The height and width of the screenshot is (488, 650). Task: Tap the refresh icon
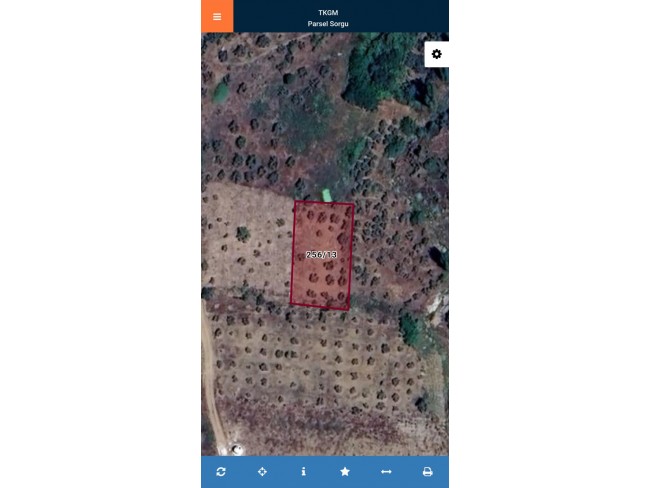pyautogui.click(x=221, y=471)
